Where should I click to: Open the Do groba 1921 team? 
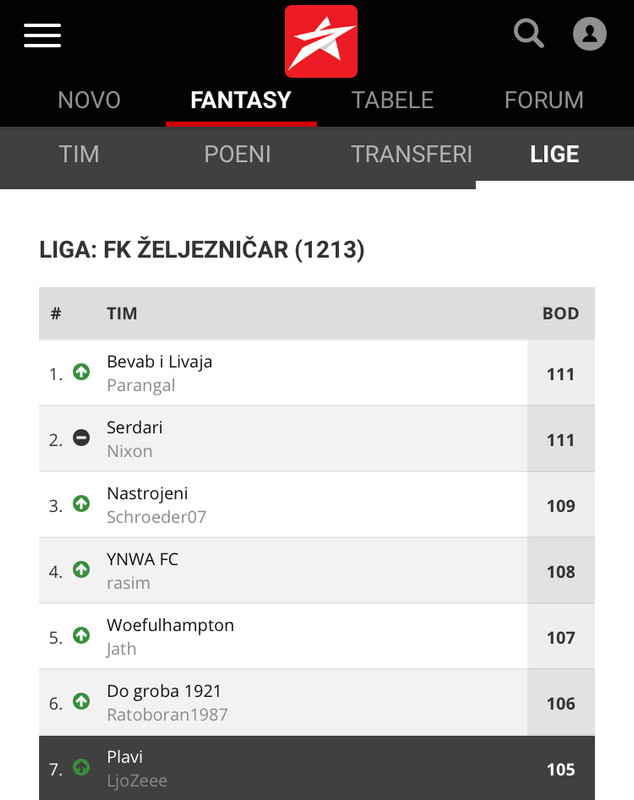click(165, 692)
